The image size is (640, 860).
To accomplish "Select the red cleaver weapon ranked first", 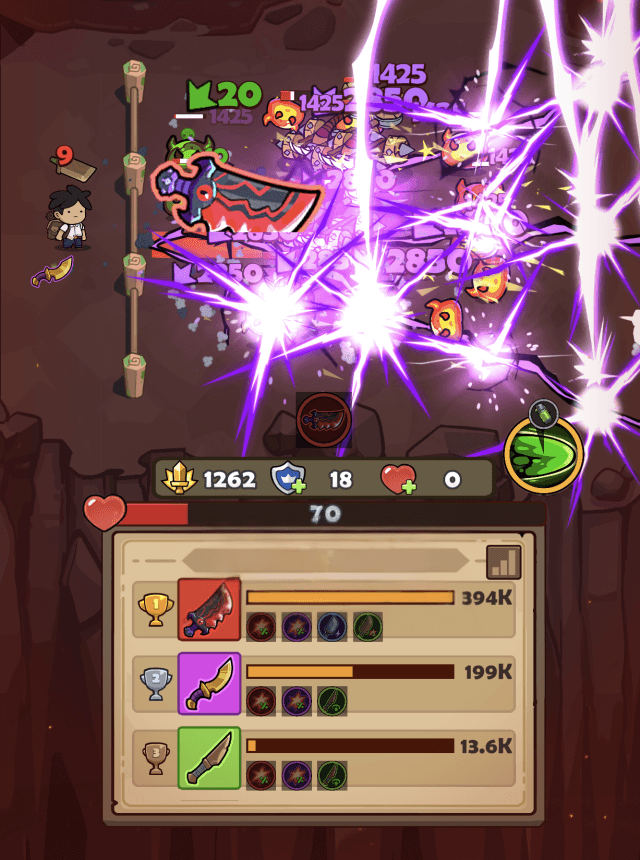I will click(x=209, y=609).
